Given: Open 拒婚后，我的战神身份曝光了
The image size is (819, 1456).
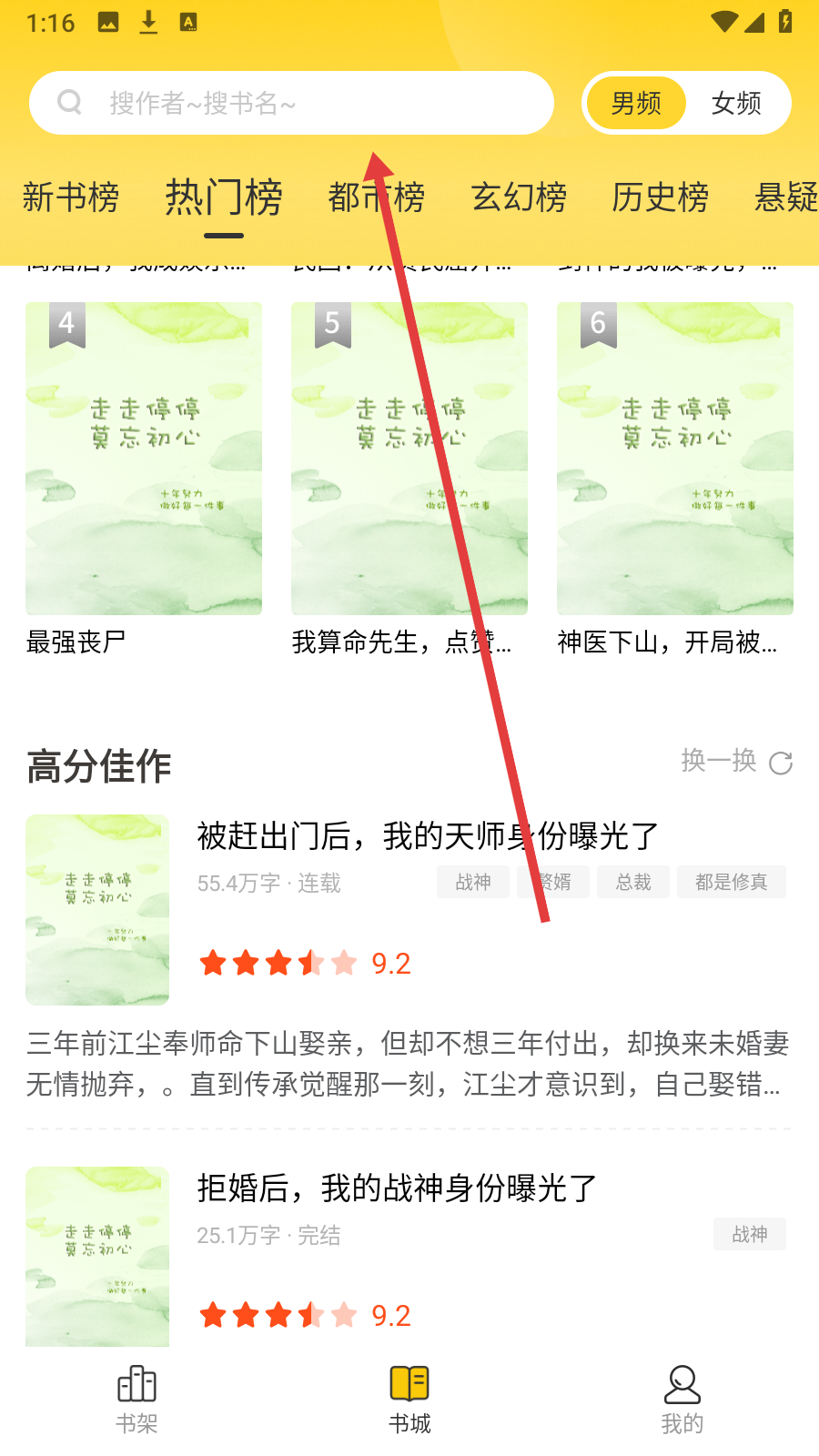Looking at the screenshot, I should point(397,1188).
